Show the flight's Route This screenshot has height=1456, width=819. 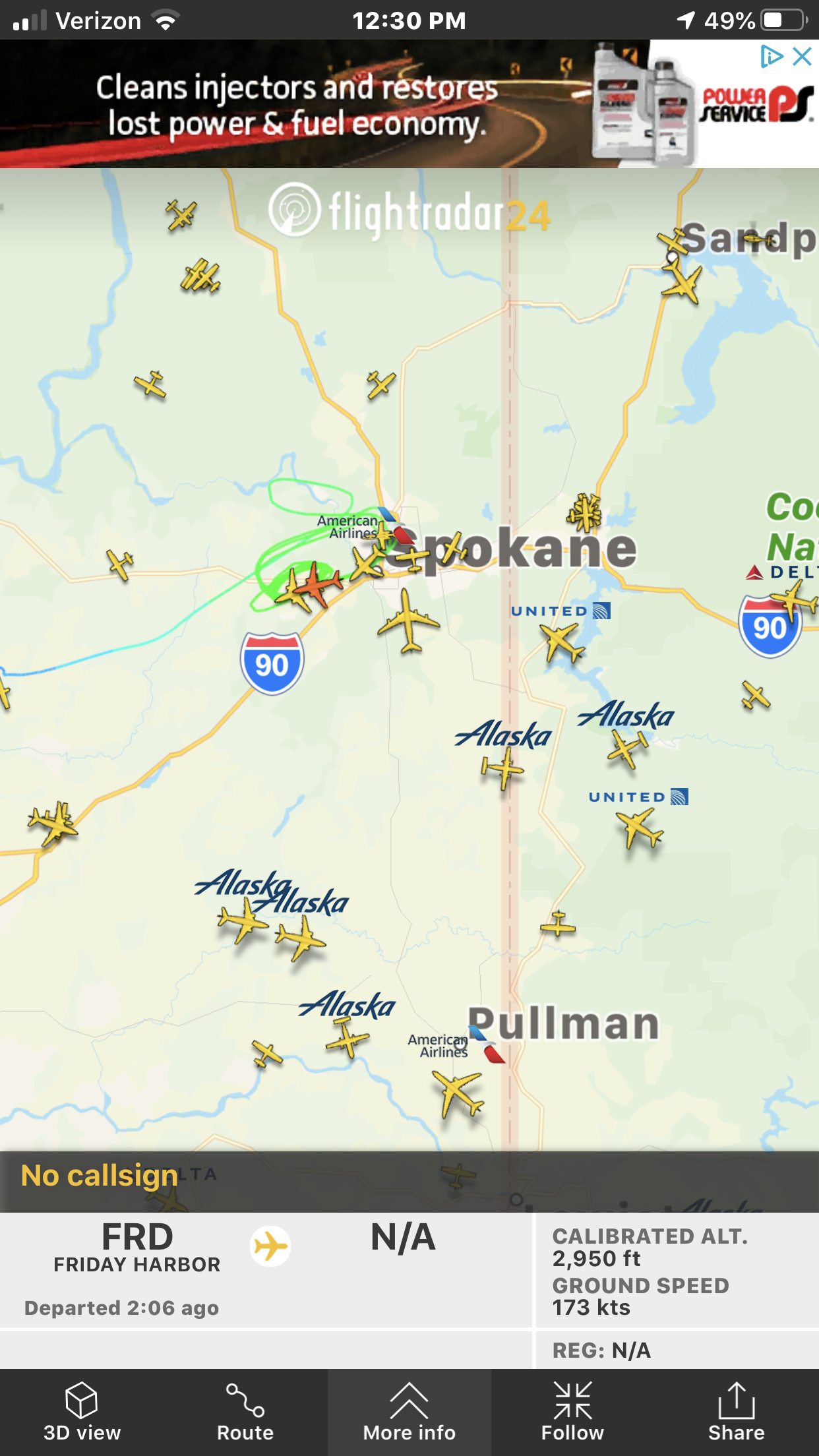tap(245, 1412)
